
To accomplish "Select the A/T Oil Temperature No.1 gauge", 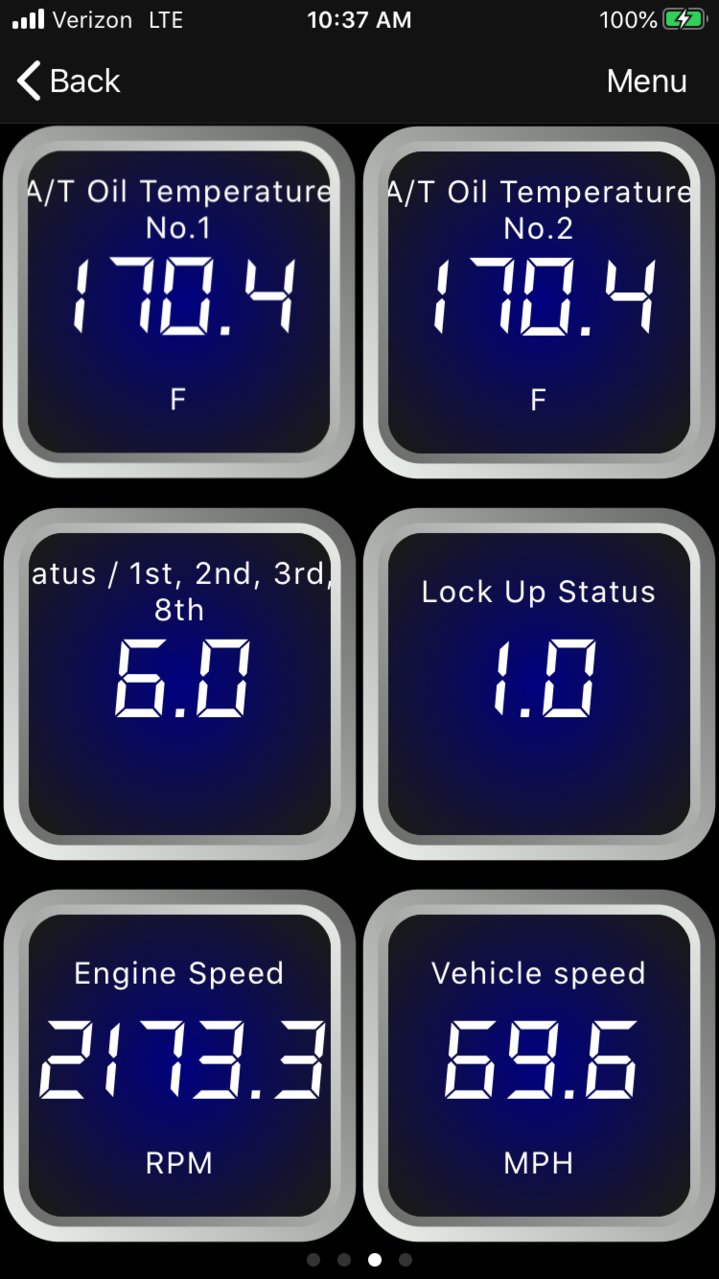I will [179, 303].
